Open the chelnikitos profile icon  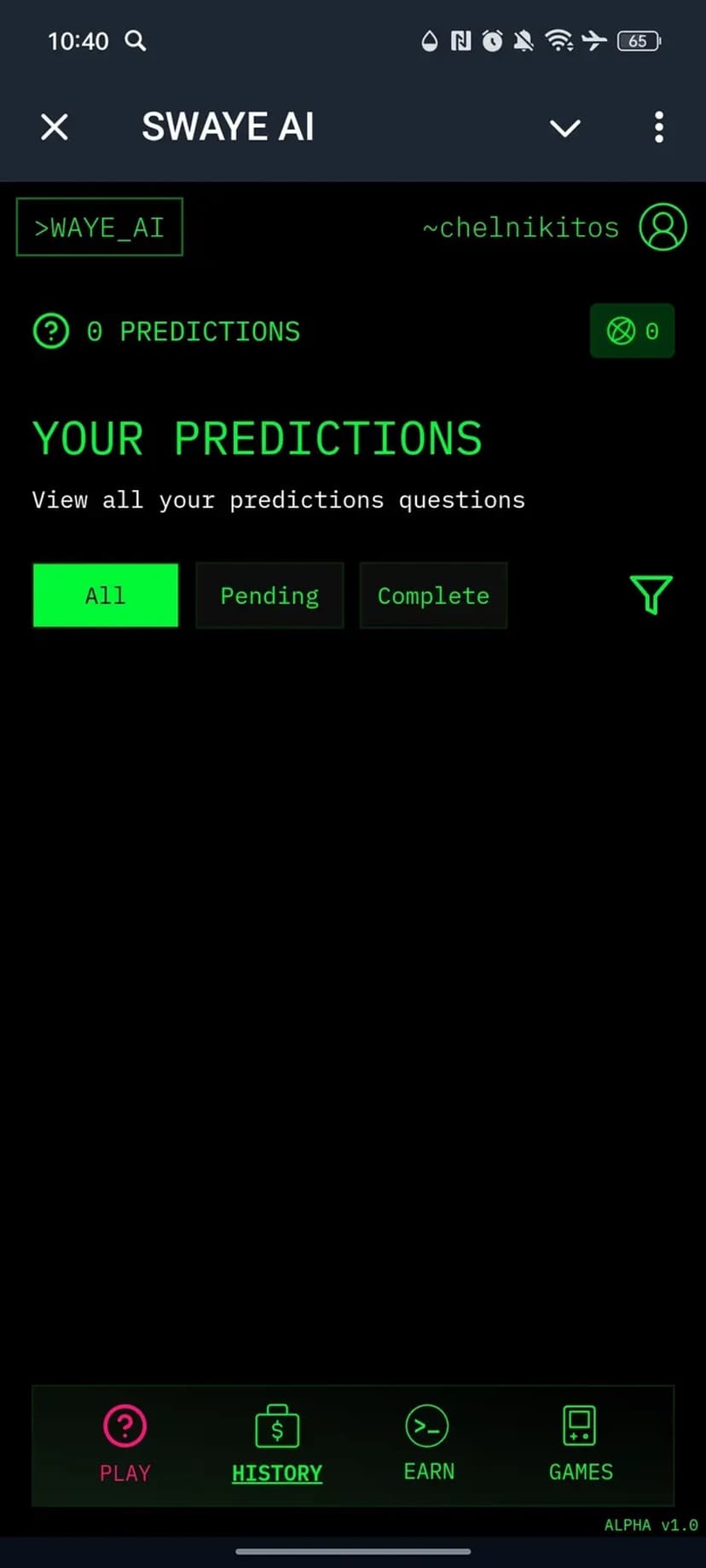(x=663, y=228)
